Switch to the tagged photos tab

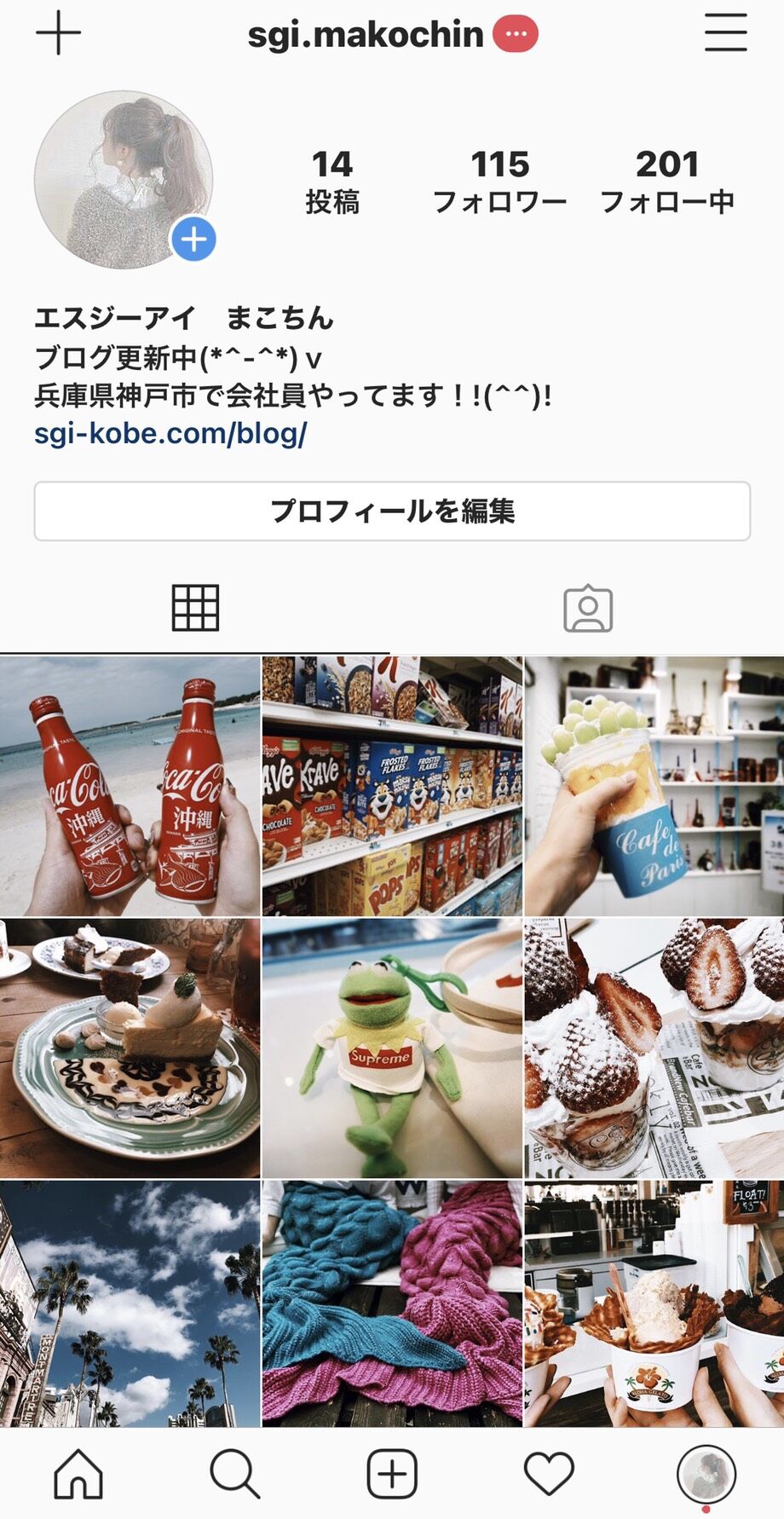(x=588, y=609)
